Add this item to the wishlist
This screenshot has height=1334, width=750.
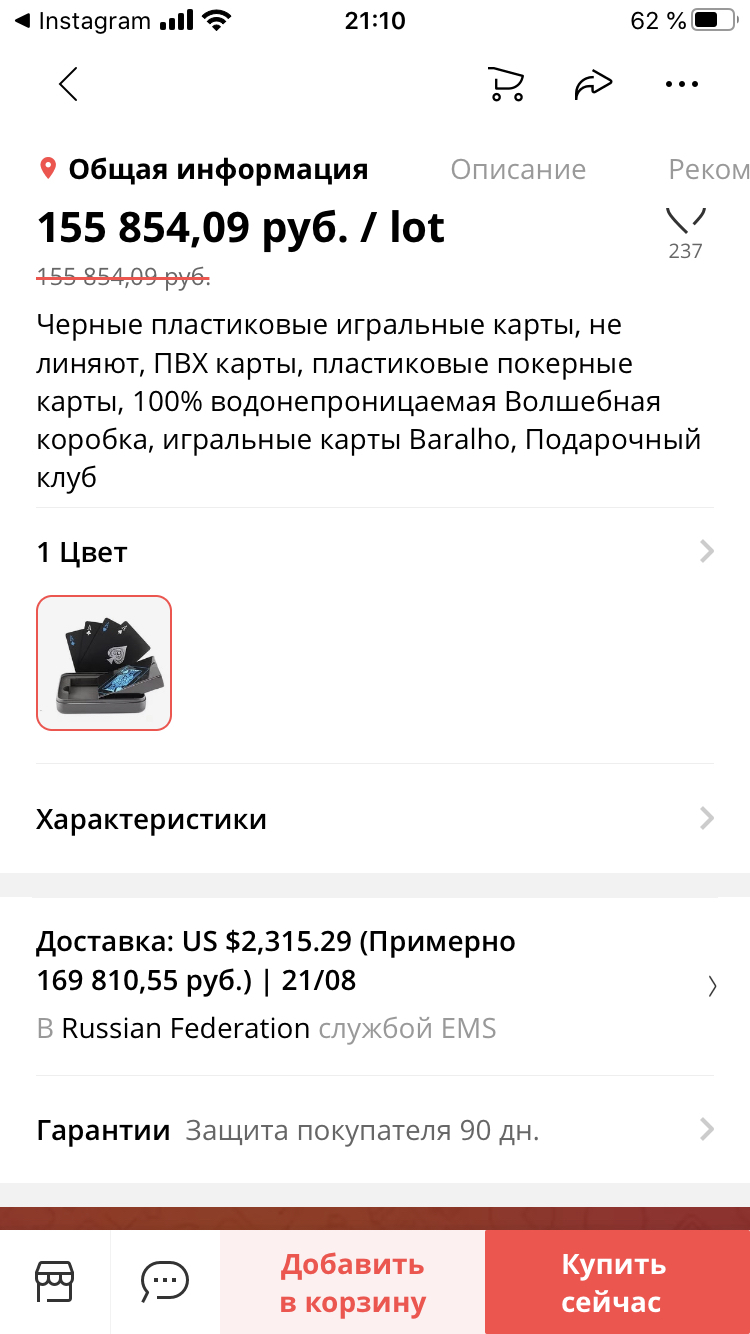coord(686,220)
